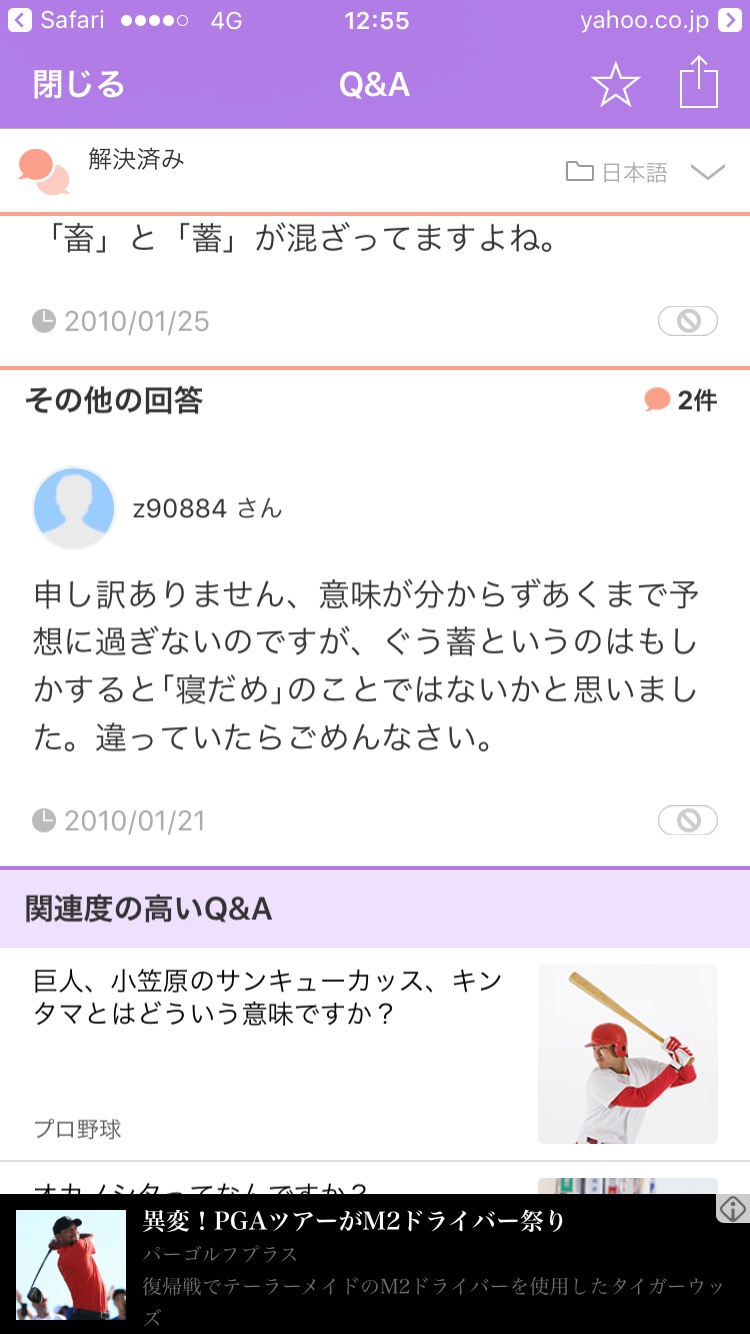Tap 閉じる to close the Q&A
The image size is (750, 1334).
pyautogui.click(x=79, y=85)
